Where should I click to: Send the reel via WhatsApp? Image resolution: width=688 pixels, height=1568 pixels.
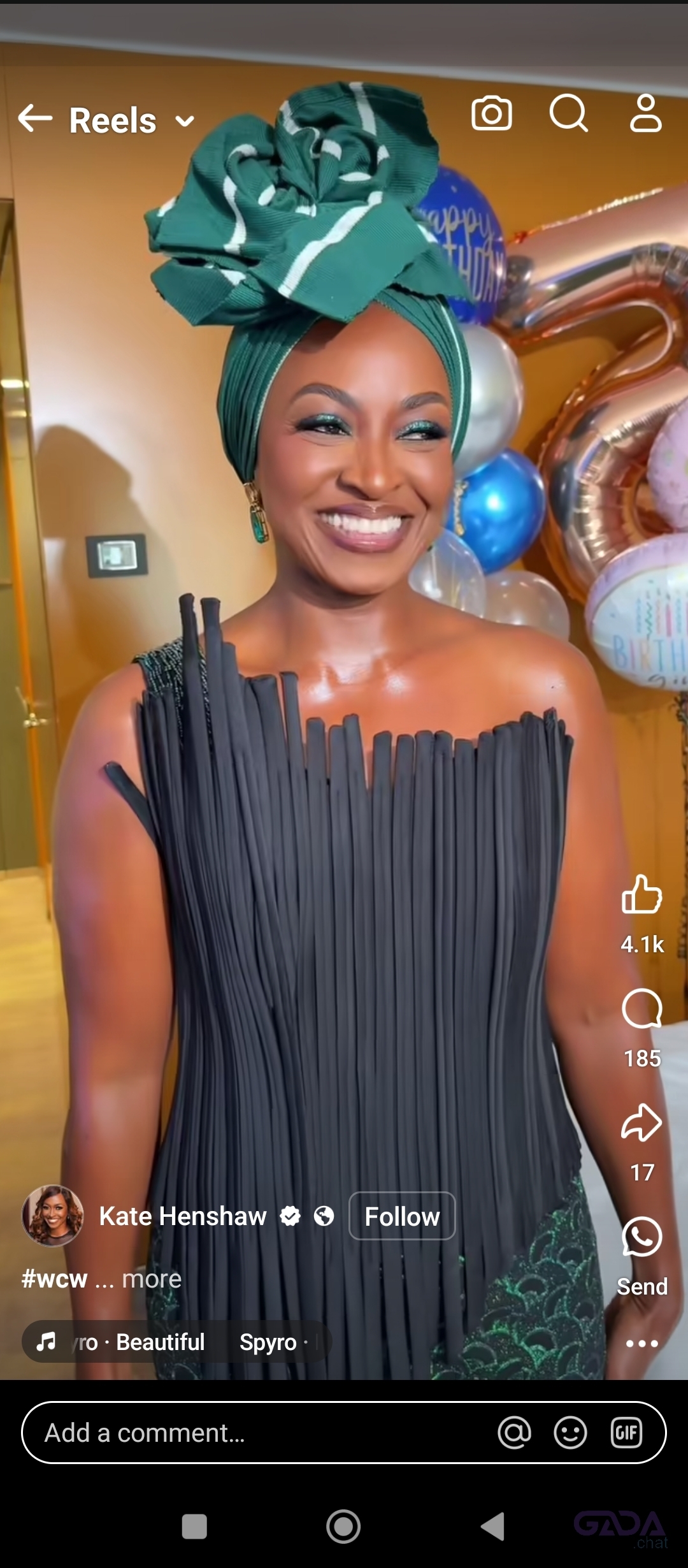tap(641, 1237)
